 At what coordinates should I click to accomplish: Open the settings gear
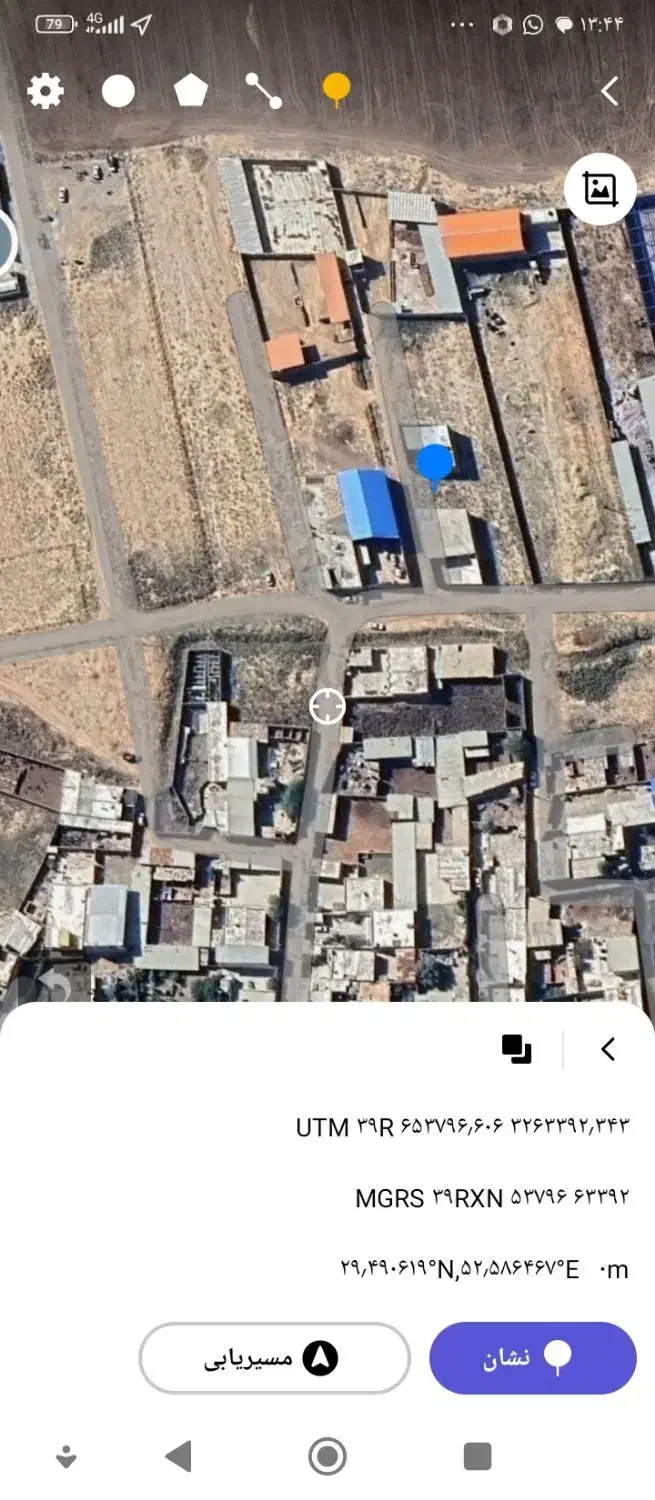(x=45, y=91)
